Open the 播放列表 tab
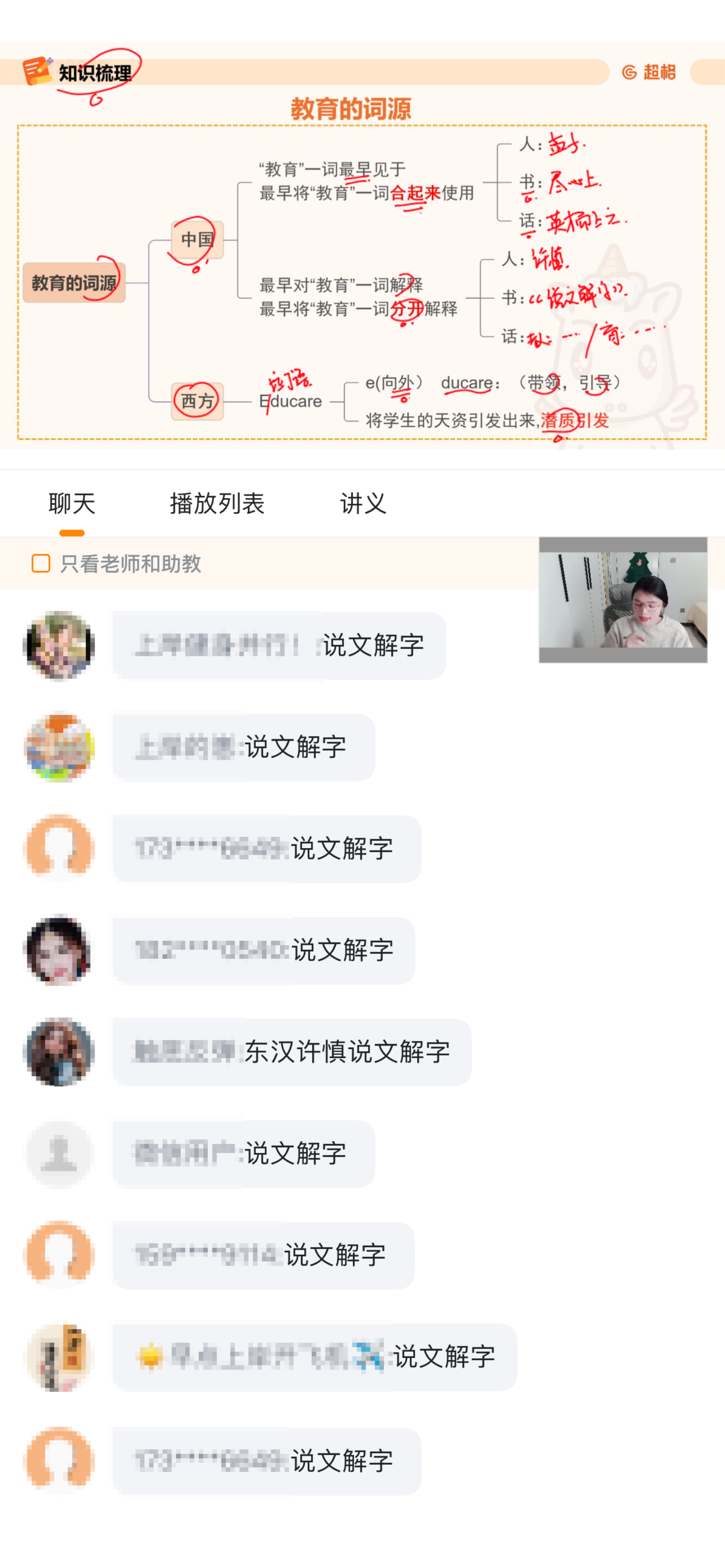The height and width of the screenshot is (1568, 725). click(217, 503)
